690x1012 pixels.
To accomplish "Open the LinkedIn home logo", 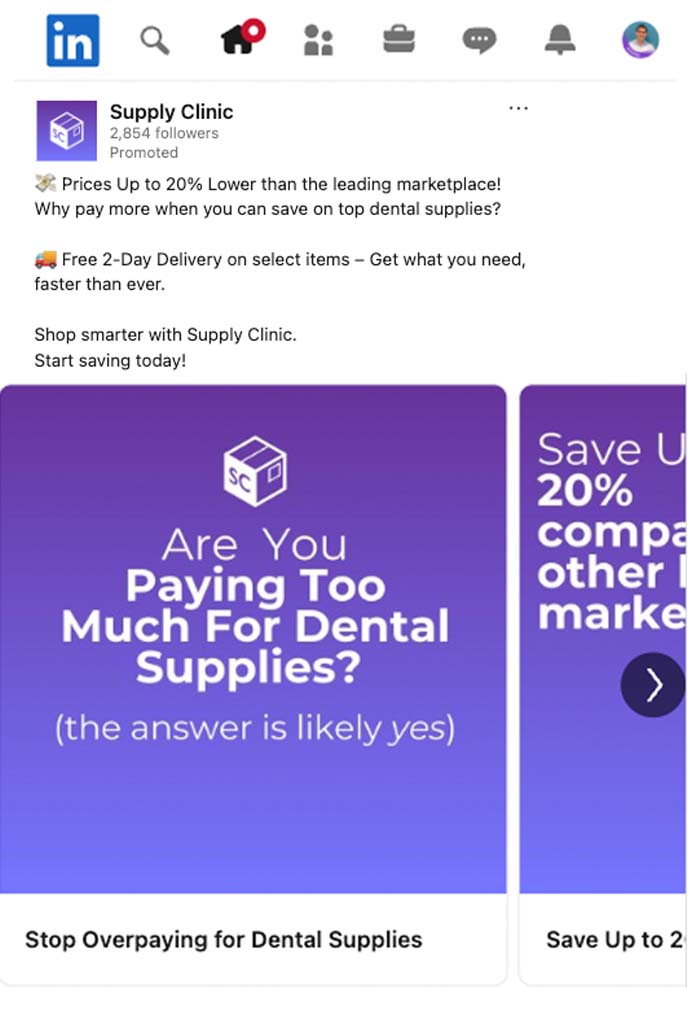I will [72, 40].
